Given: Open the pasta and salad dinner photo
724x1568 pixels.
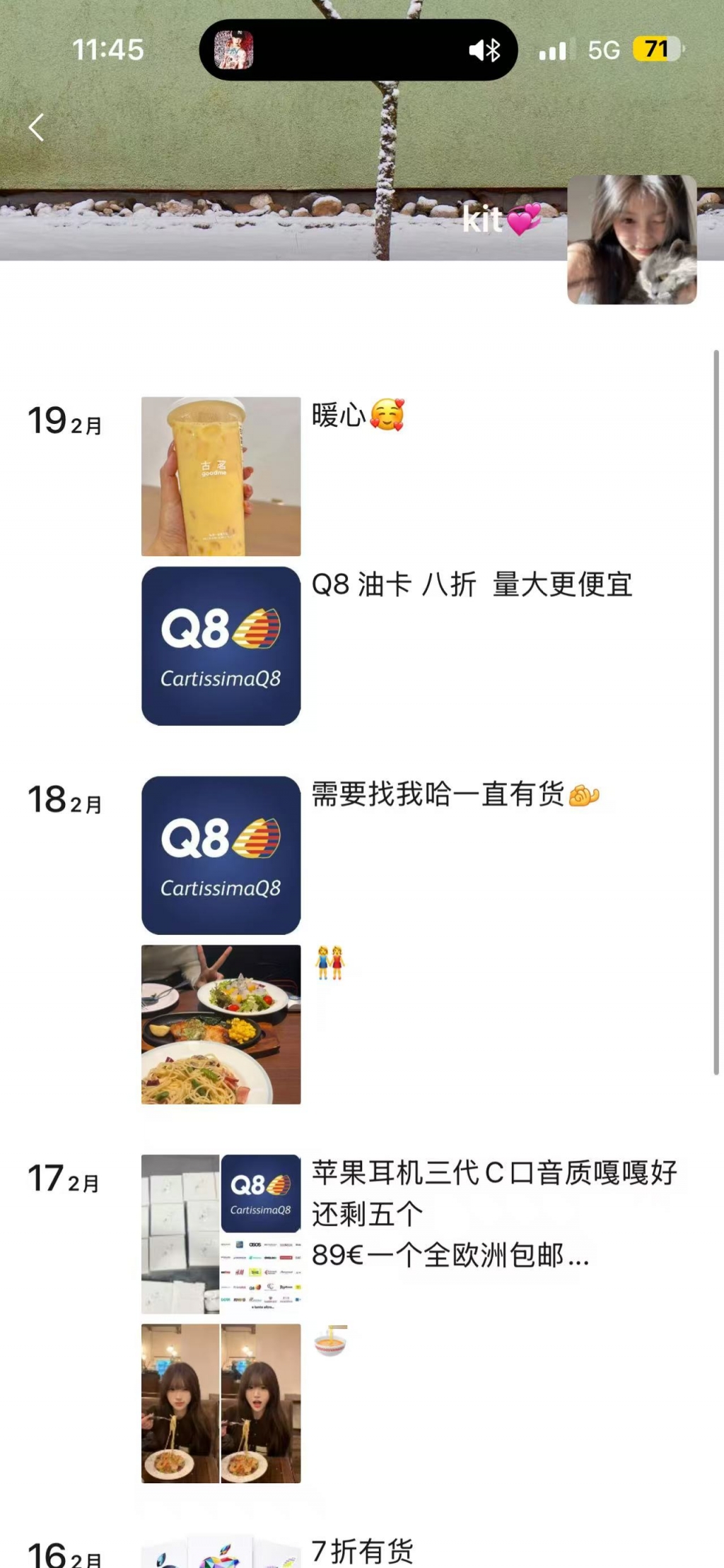Looking at the screenshot, I should pyautogui.click(x=221, y=1024).
